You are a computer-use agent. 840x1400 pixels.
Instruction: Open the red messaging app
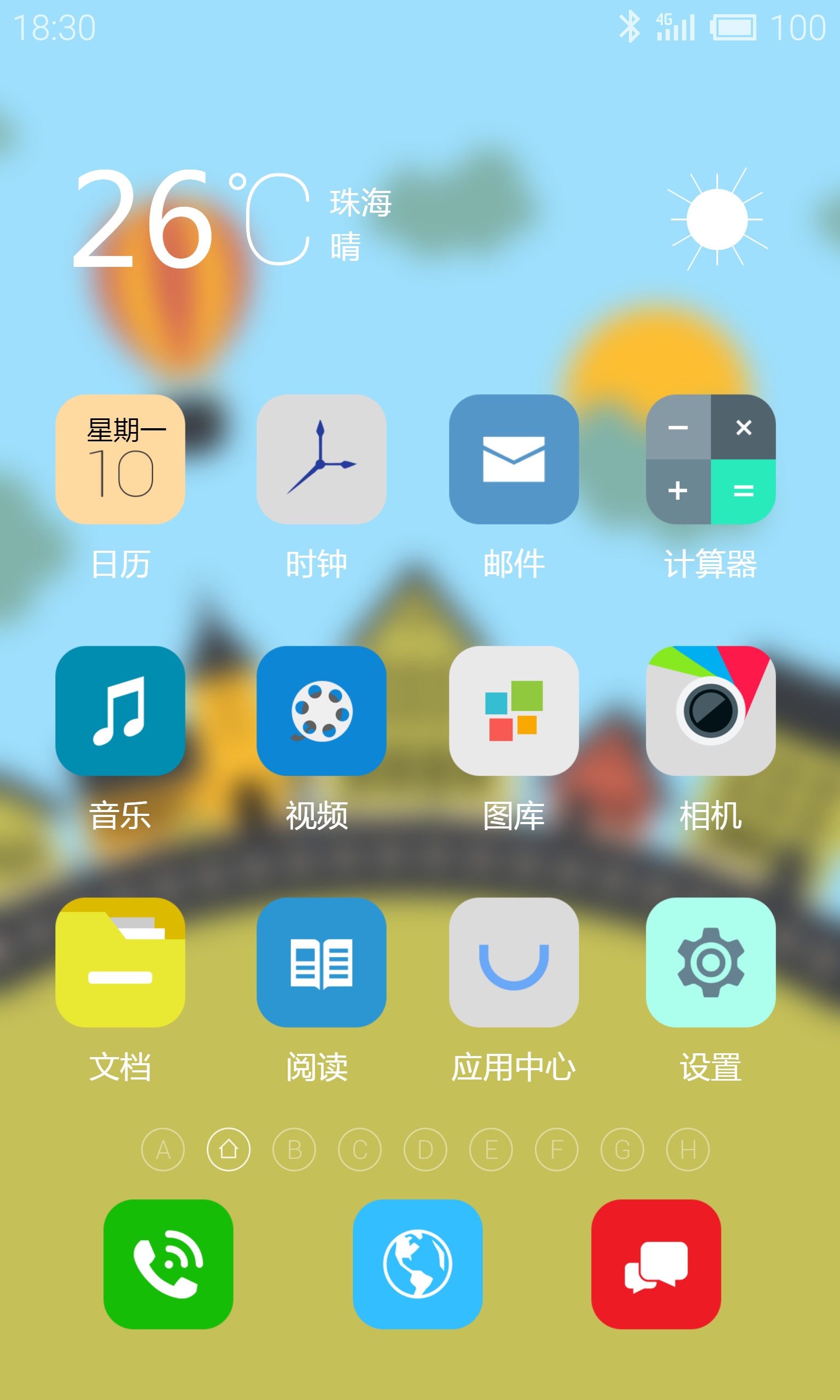pos(656,1264)
